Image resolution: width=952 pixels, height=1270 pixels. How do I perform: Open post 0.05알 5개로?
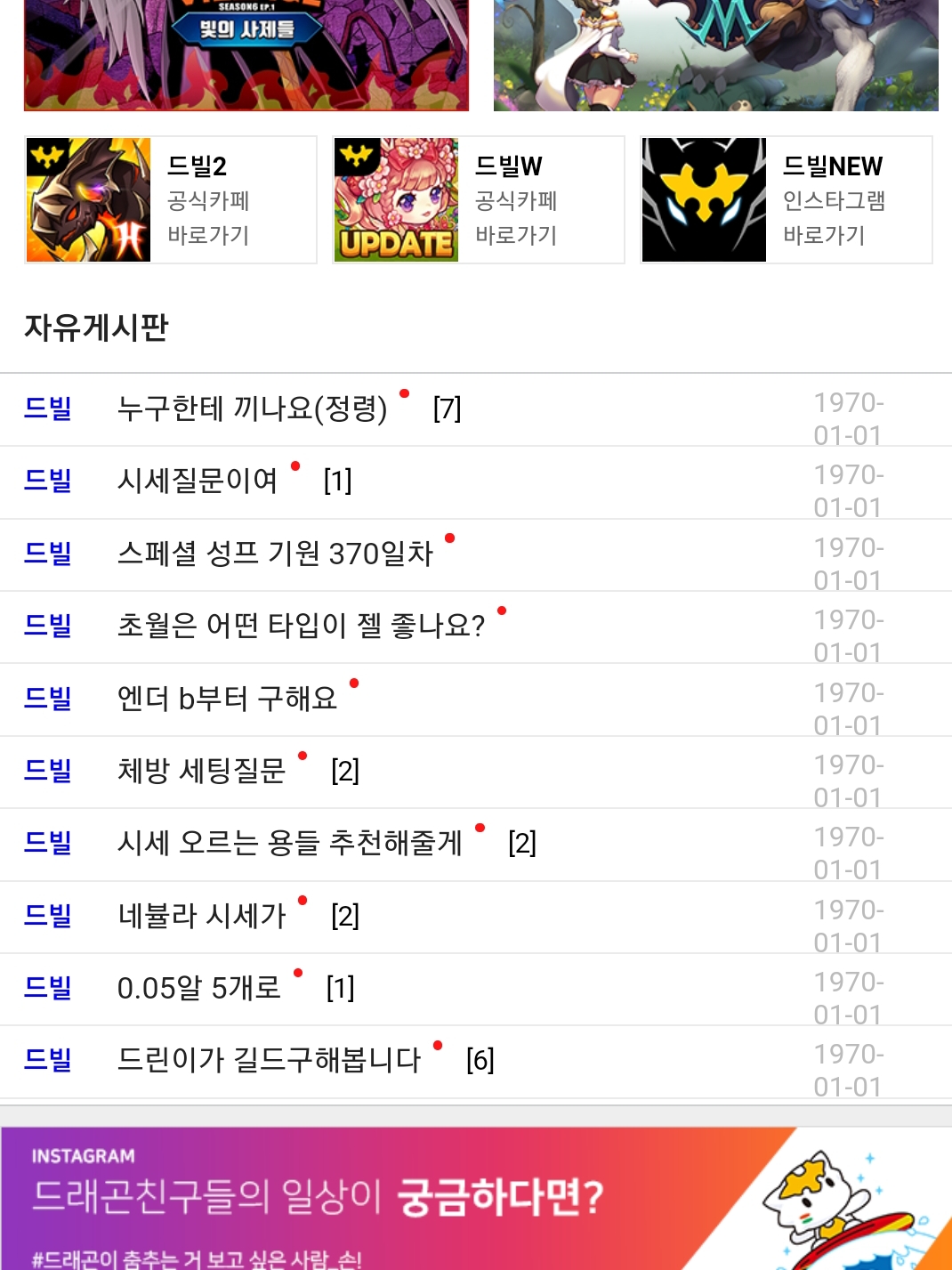pyautogui.click(x=198, y=988)
